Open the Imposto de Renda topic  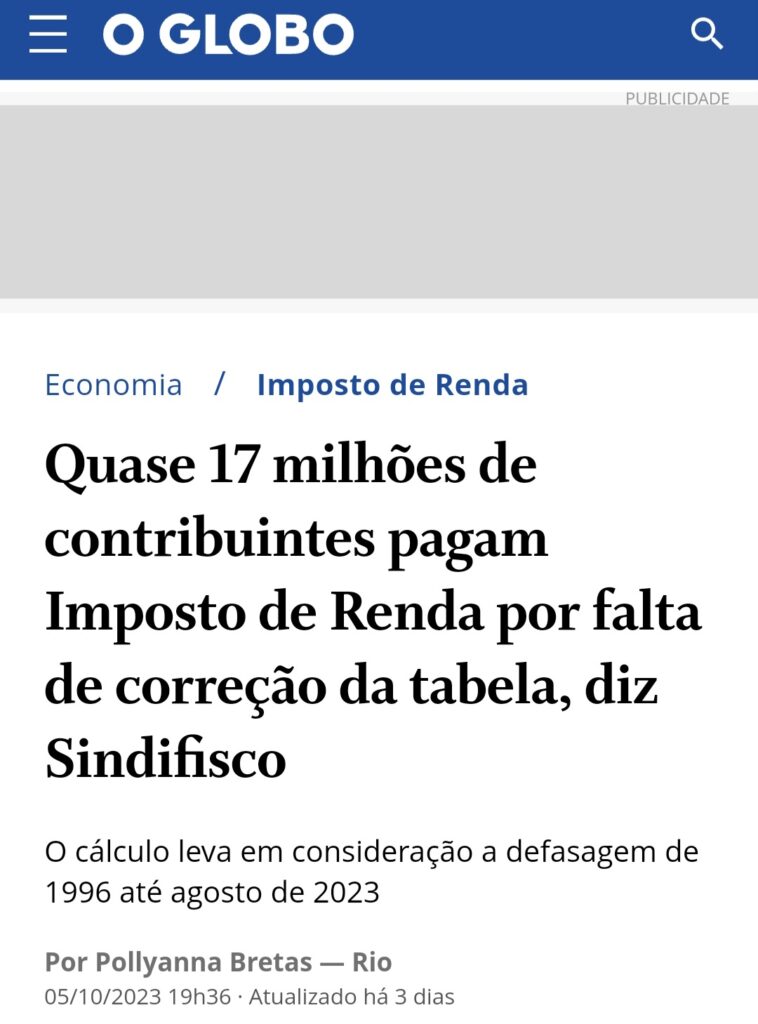[392, 385]
